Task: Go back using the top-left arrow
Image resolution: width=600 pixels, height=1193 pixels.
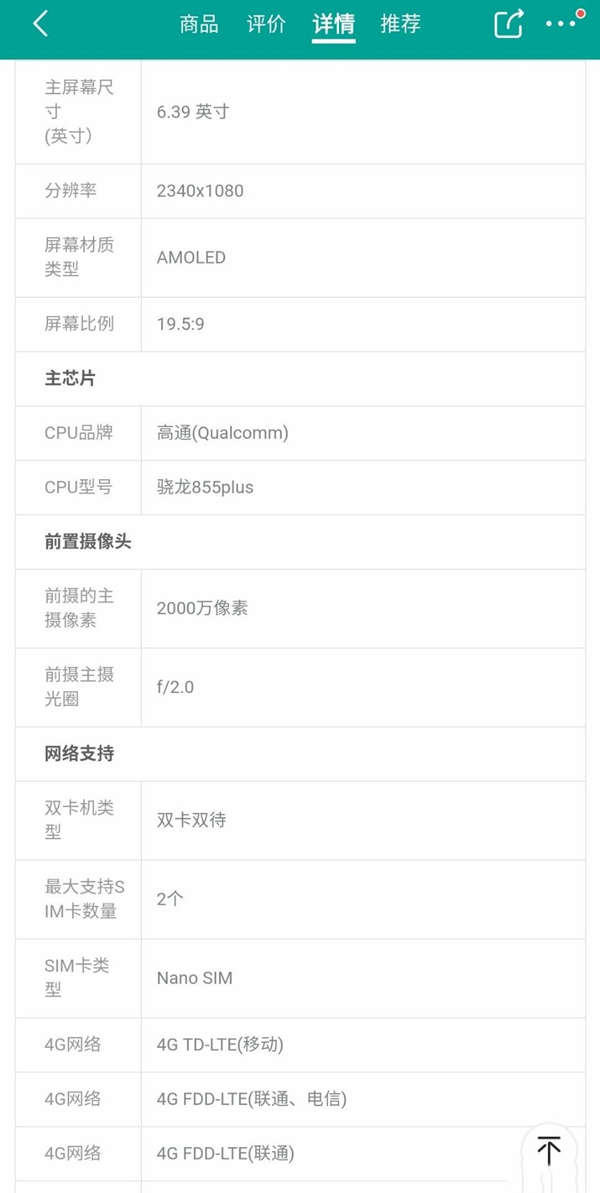Action: pyautogui.click(x=41, y=24)
